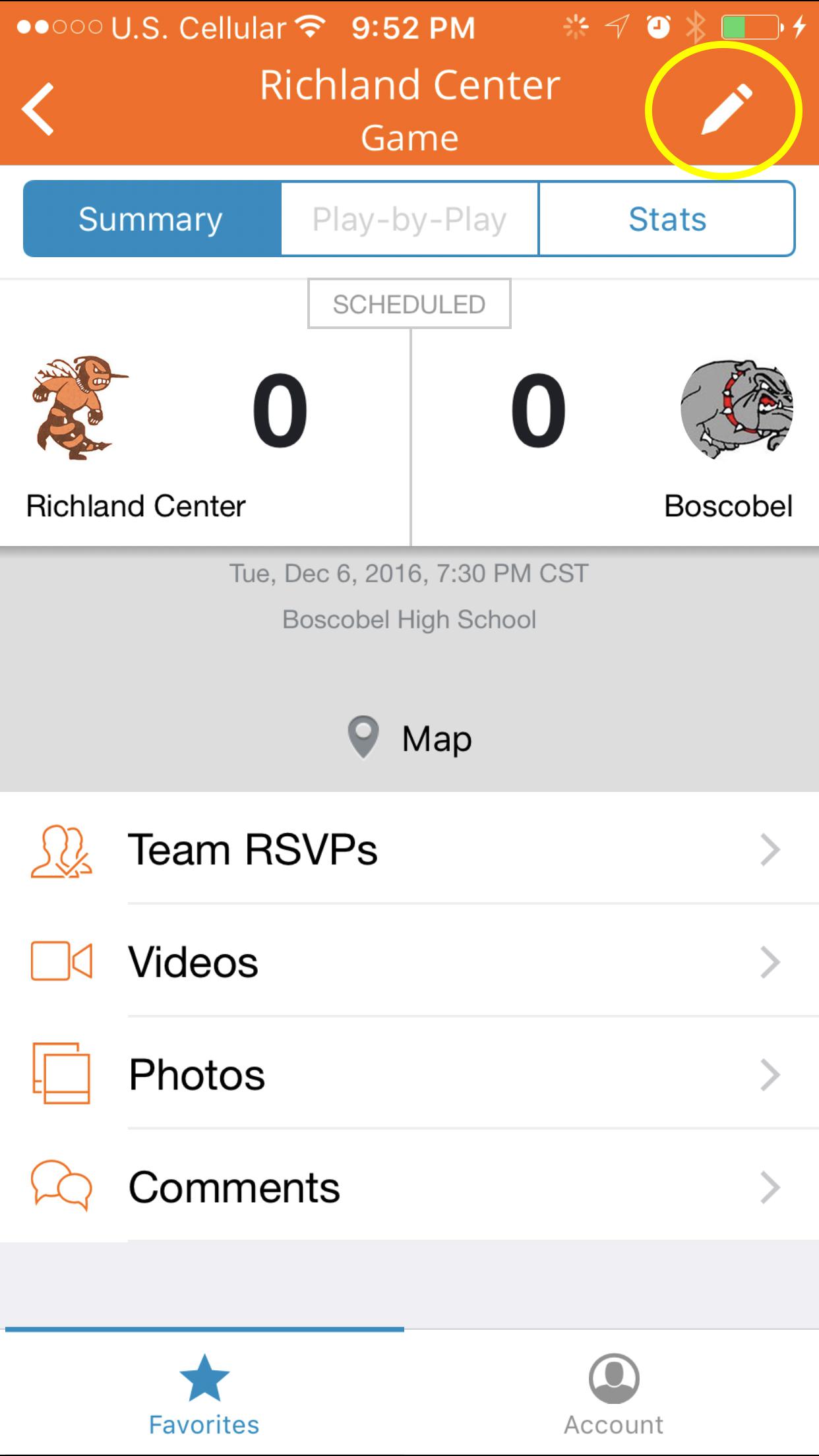Select the Play-by-Play tab
Screen dimensions: 819x1456
coord(408,218)
